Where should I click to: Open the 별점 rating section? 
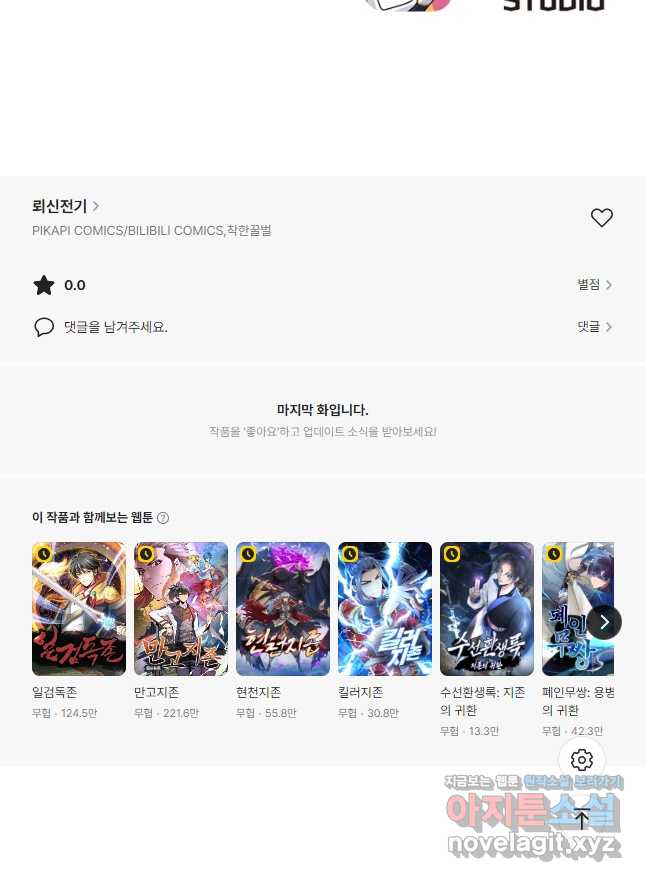click(x=594, y=285)
